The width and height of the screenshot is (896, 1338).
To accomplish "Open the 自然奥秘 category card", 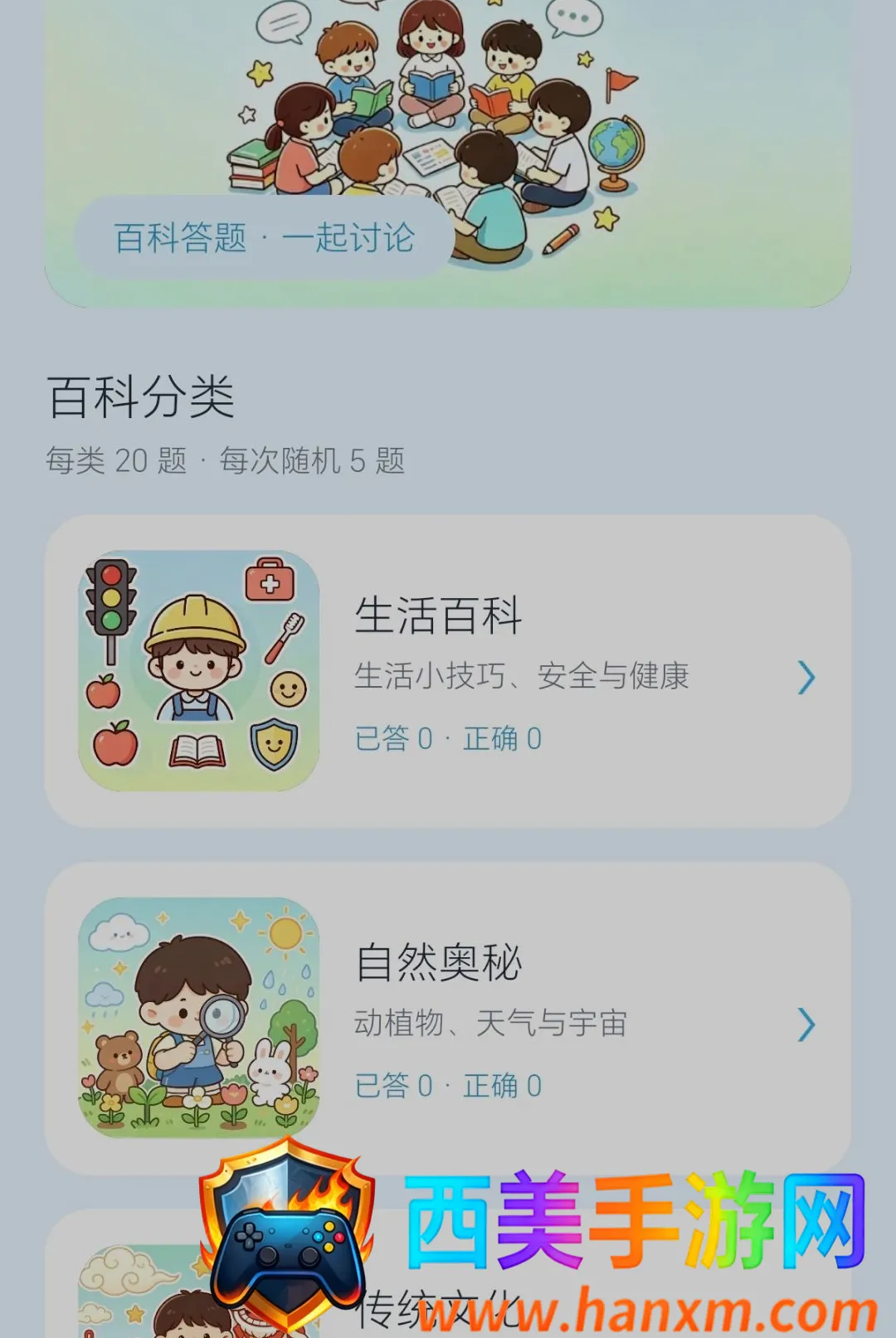I will [x=448, y=1018].
